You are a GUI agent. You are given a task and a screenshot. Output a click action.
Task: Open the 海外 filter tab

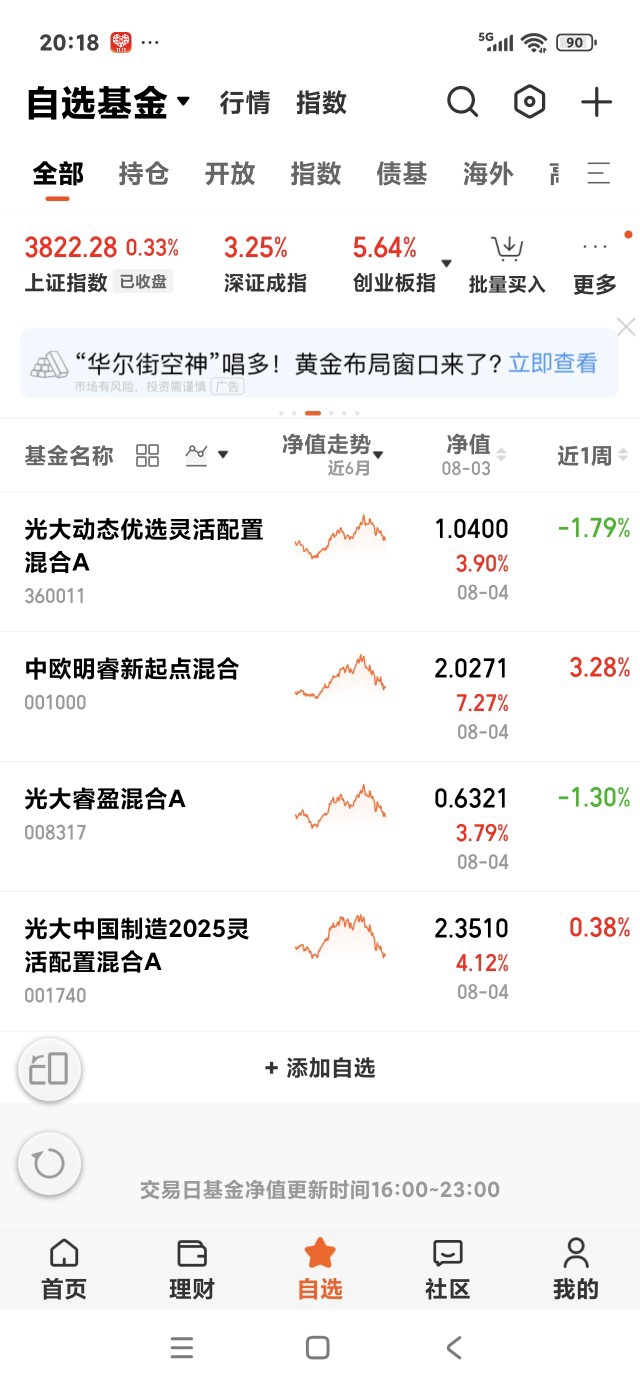(x=488, y=173)
